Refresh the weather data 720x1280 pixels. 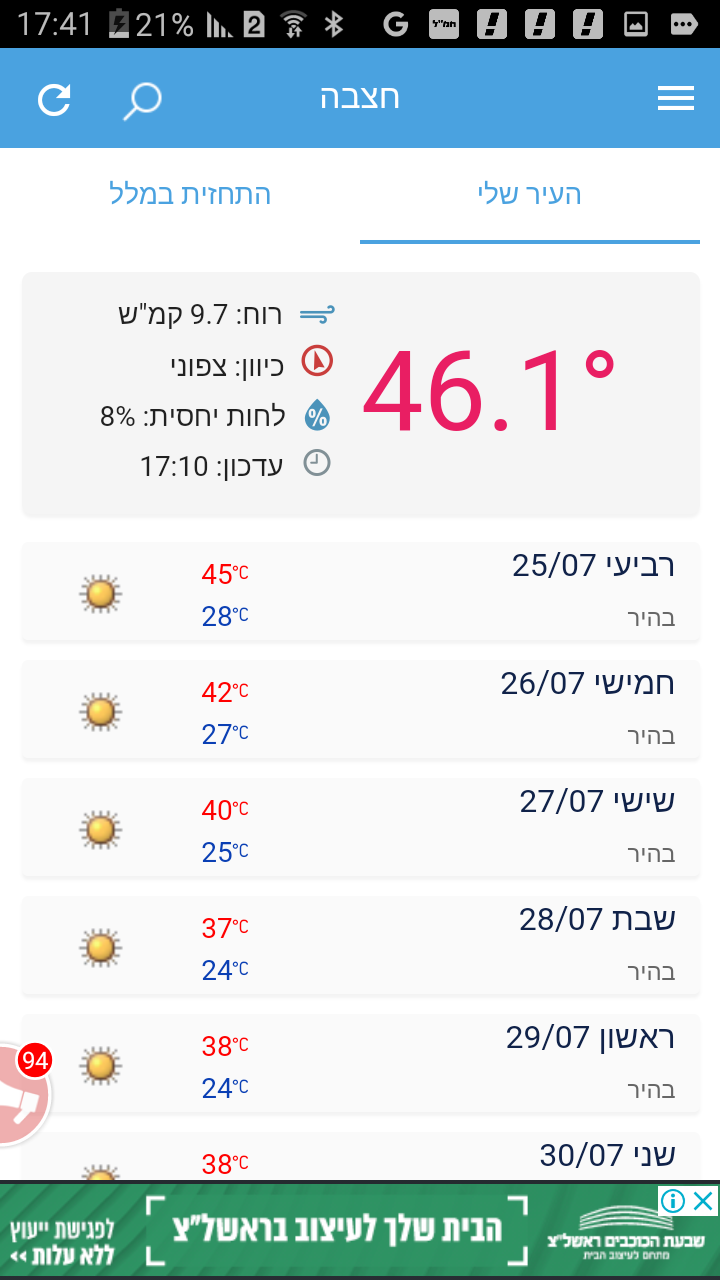click(x=54, y=99)
